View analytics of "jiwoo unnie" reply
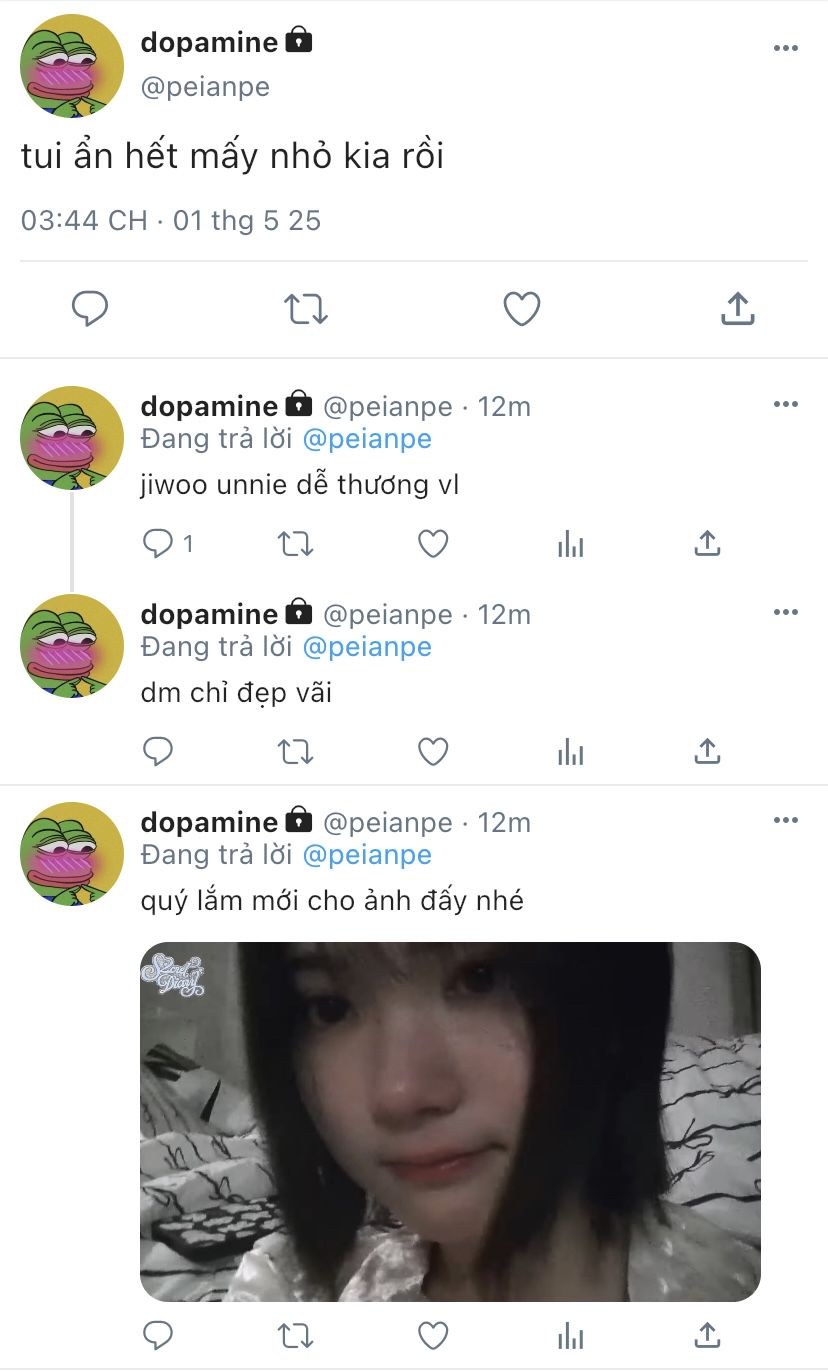828x1372 pixels. coord(570,543)
